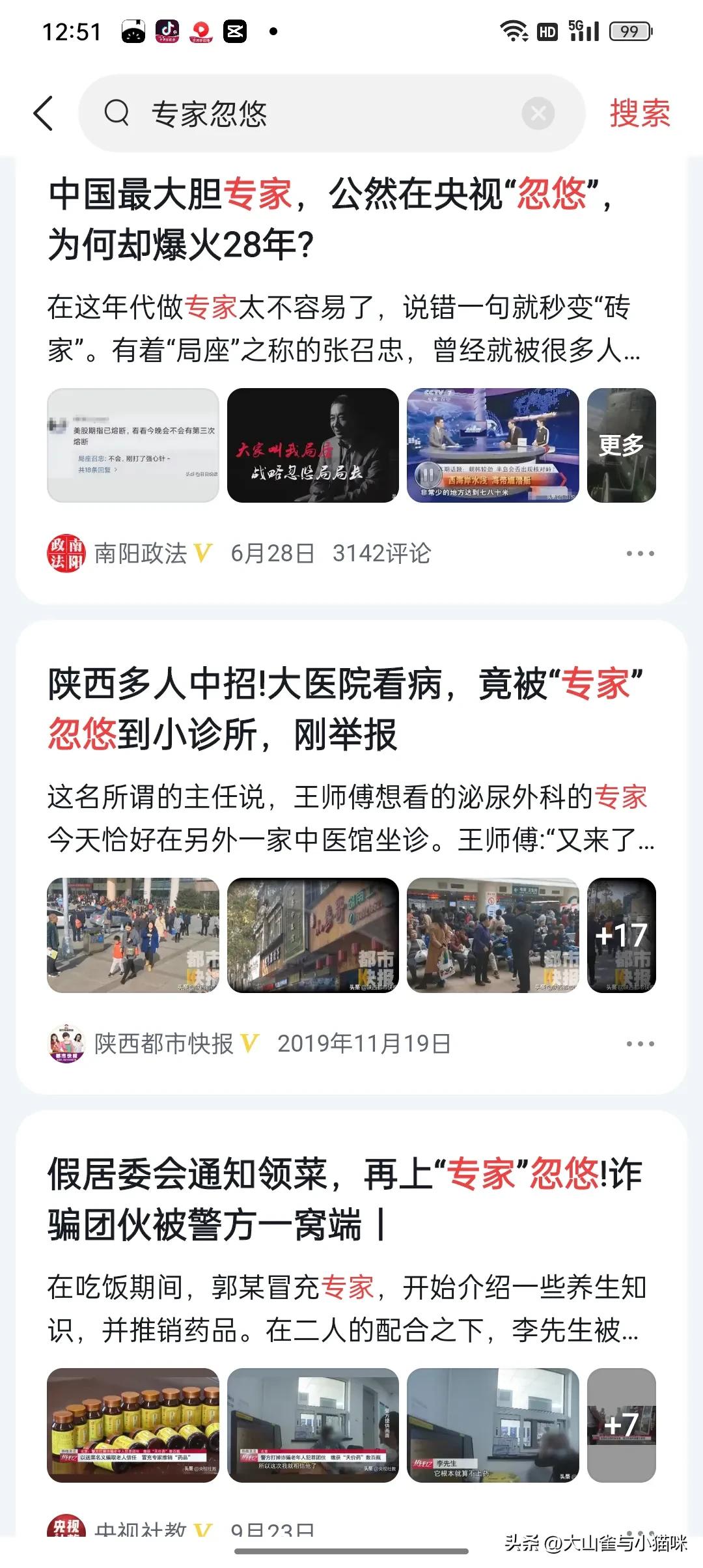This screenshot has width=703, height=1568.
Task: Open 南阳政法 author profile
Action: coord(140,553)
